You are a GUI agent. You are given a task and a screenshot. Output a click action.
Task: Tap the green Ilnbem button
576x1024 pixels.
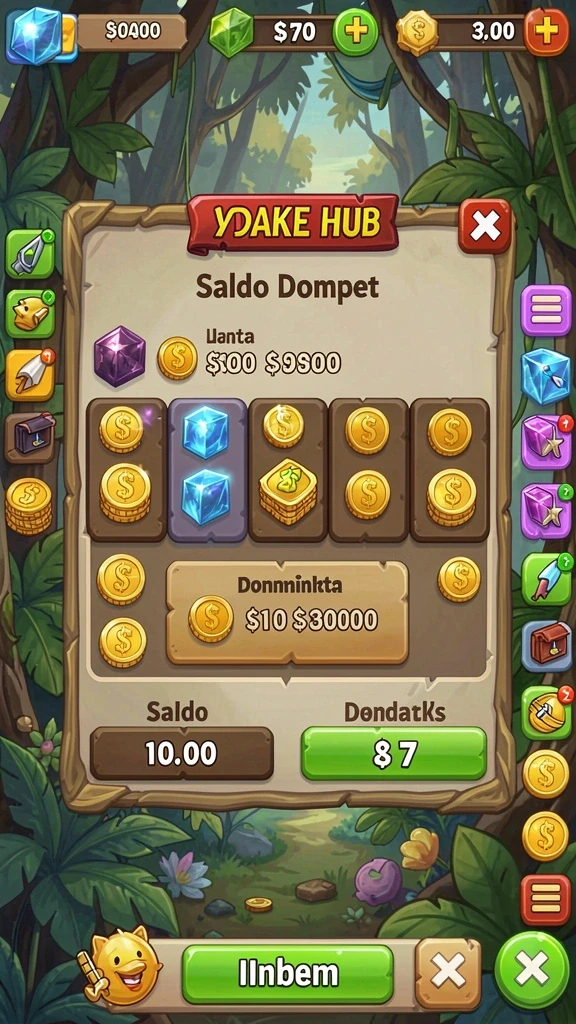[288, 974]
